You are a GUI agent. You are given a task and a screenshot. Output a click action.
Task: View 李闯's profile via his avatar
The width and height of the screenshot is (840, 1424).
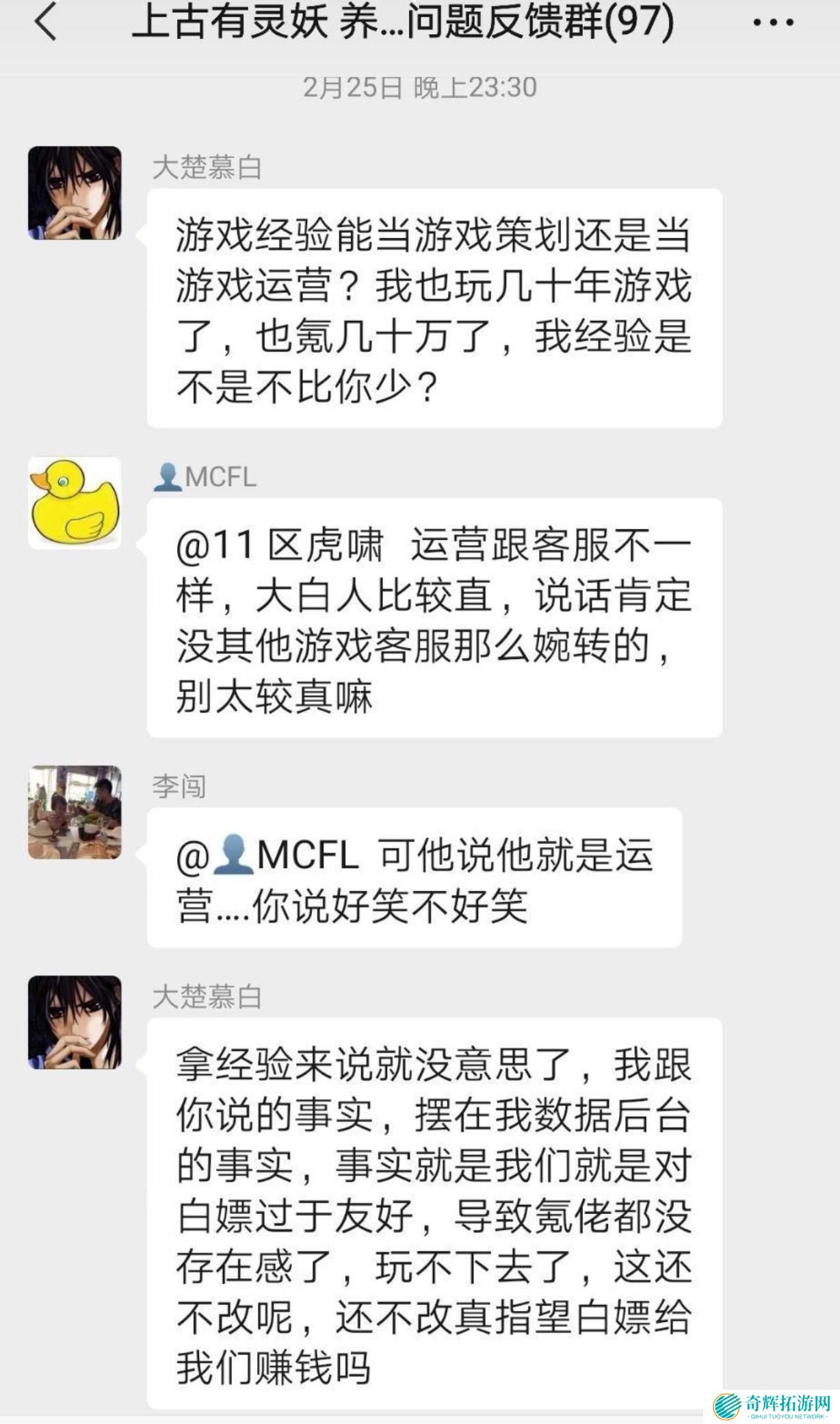coord(75,812)
